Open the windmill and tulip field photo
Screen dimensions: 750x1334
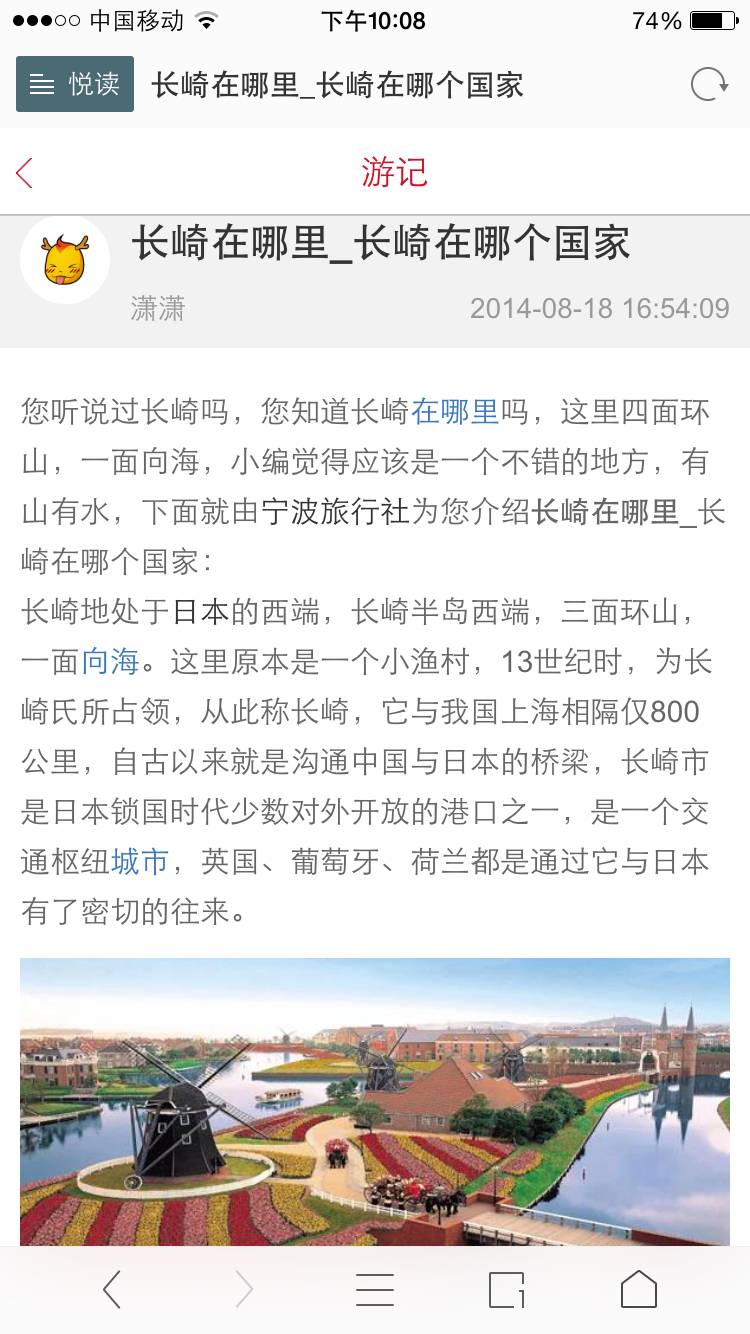[x=375, y=1100]
